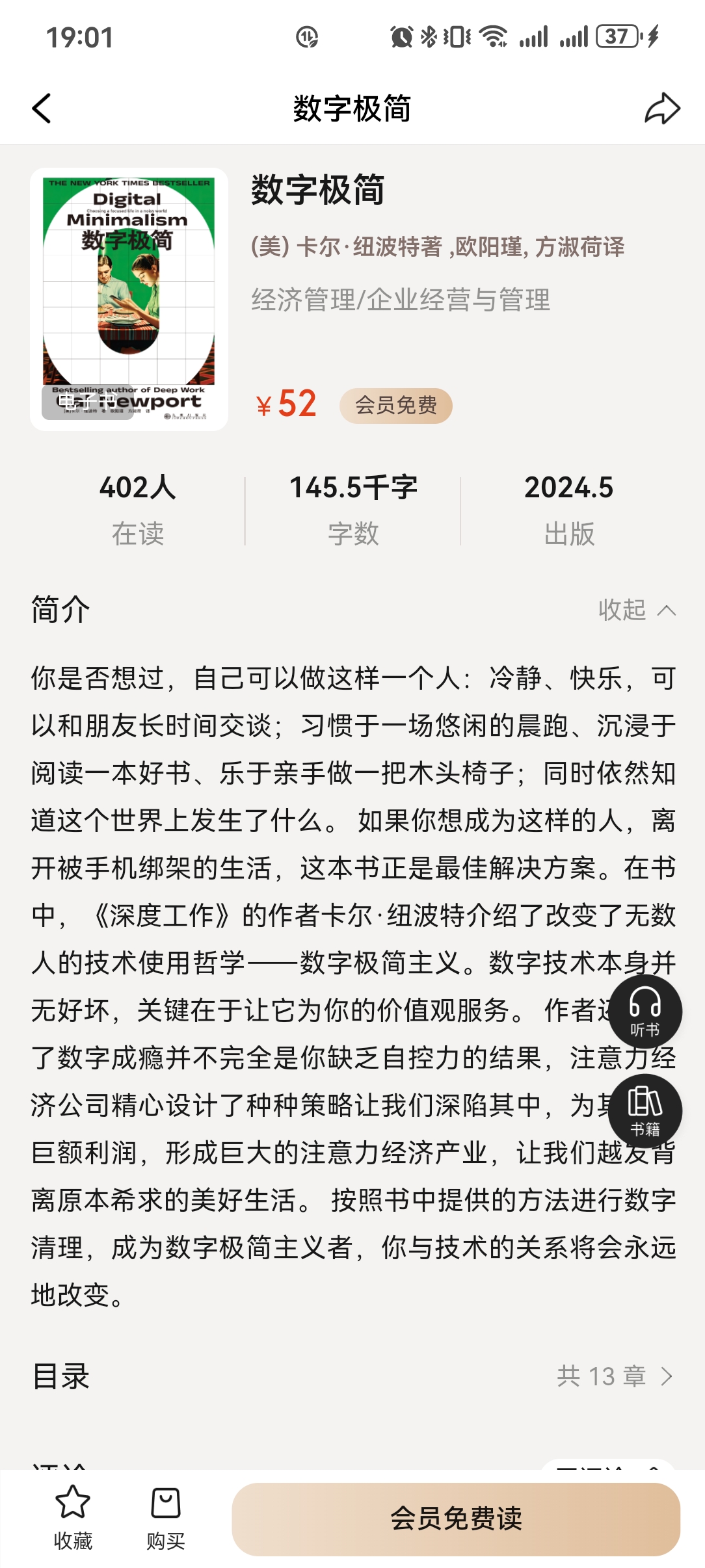Viewport: 705px width, 1568px height.
Task: Collapse the 简介 section with 收起
Action: point(636,610)
